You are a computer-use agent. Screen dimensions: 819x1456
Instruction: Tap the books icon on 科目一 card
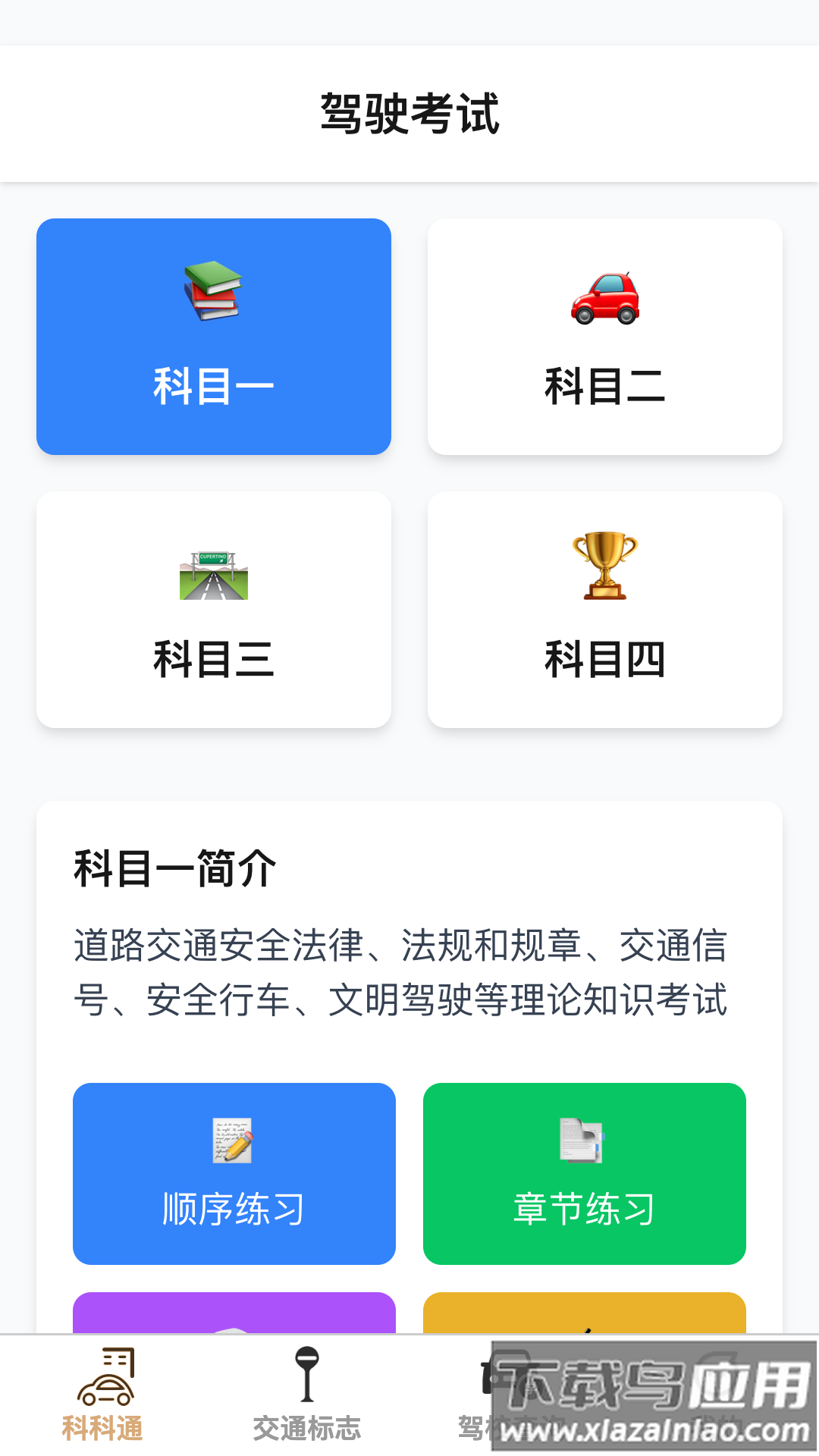(214, 292)
